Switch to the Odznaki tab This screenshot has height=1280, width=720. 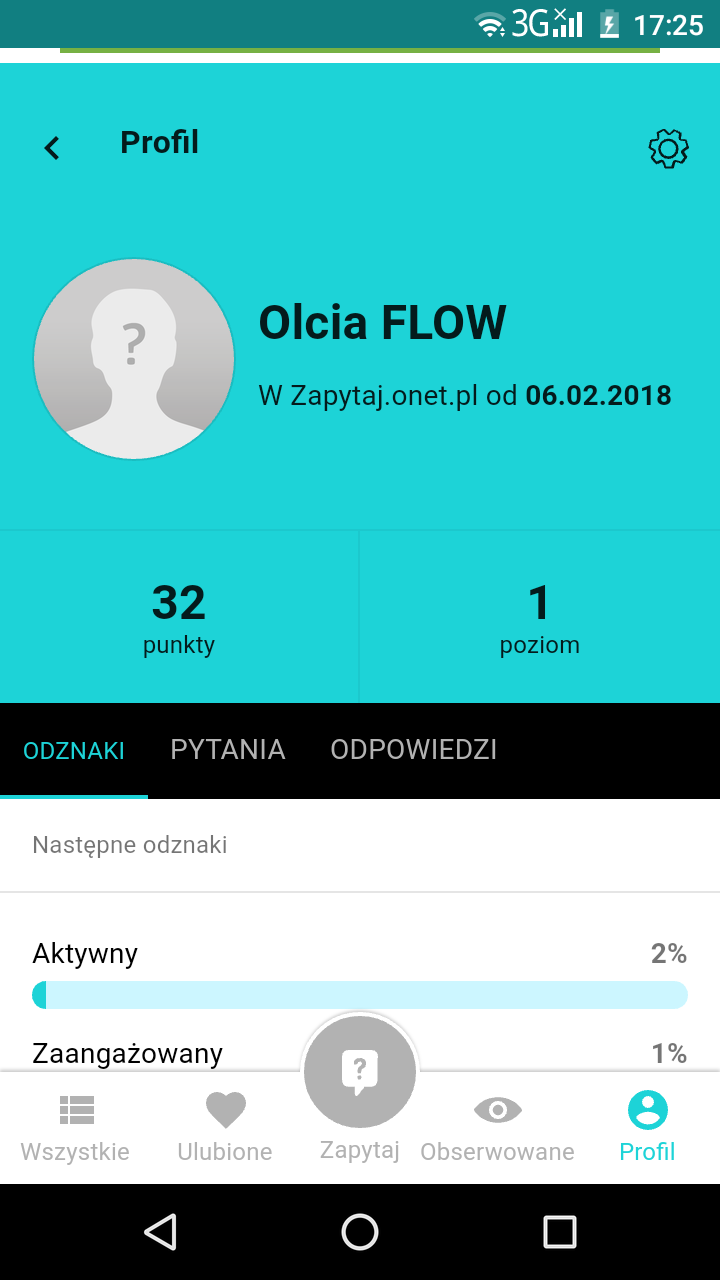pos(74,750)
